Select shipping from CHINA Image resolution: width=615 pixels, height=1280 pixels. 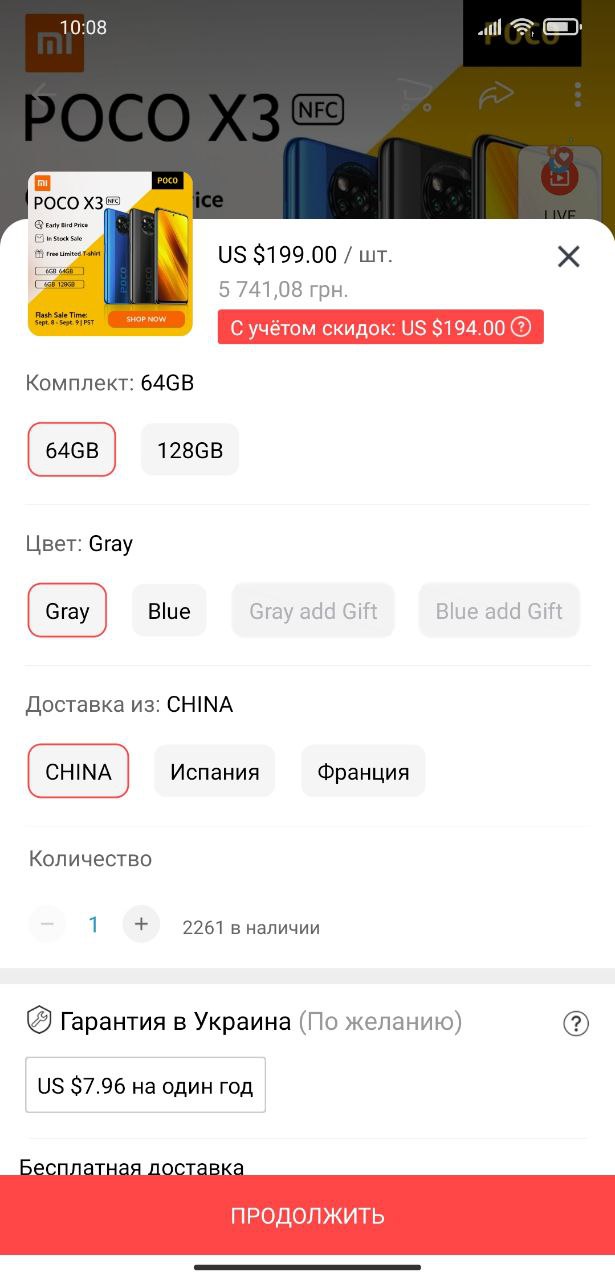[78, 772]
